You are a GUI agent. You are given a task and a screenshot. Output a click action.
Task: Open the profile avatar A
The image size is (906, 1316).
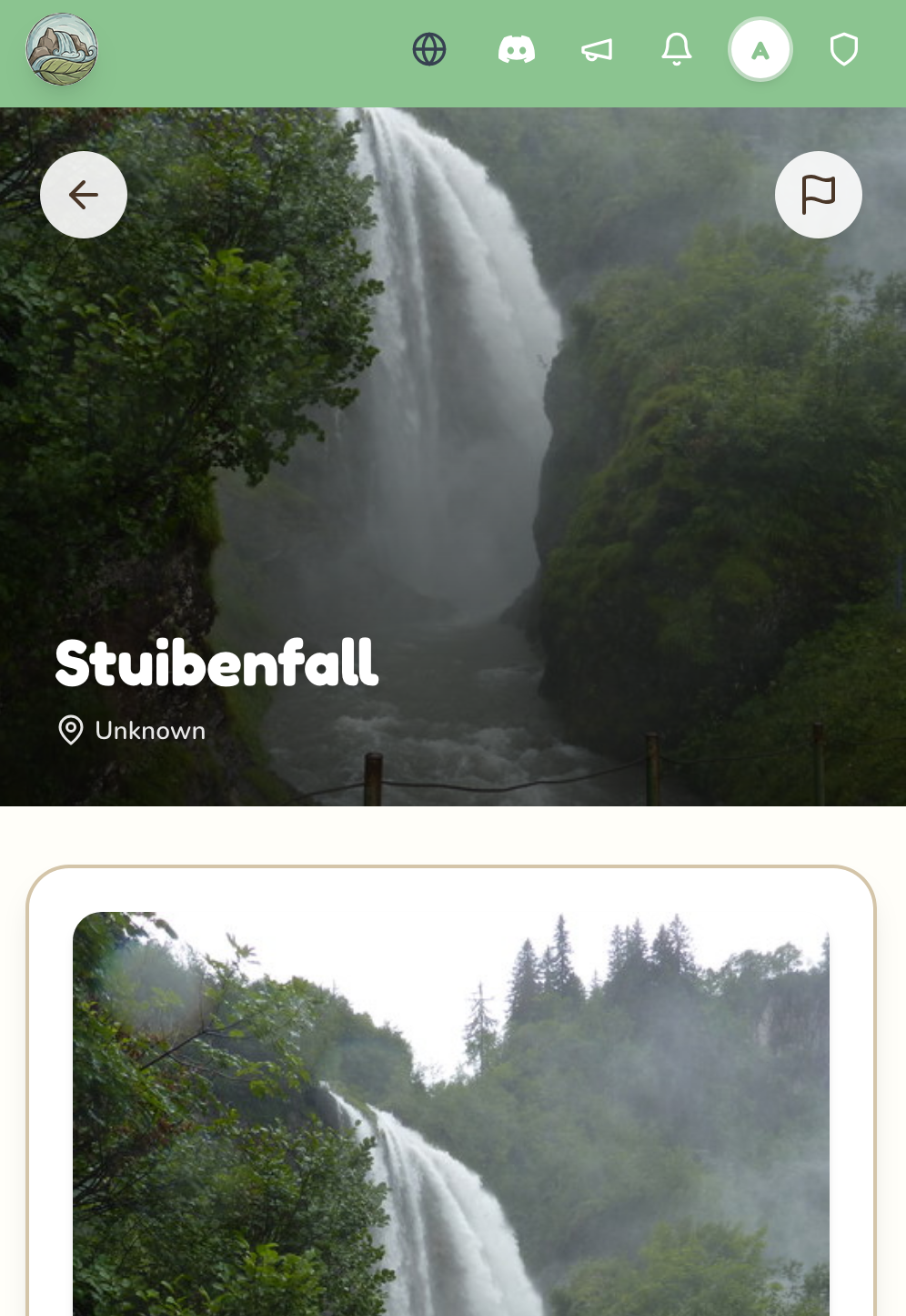coord(760,50)
